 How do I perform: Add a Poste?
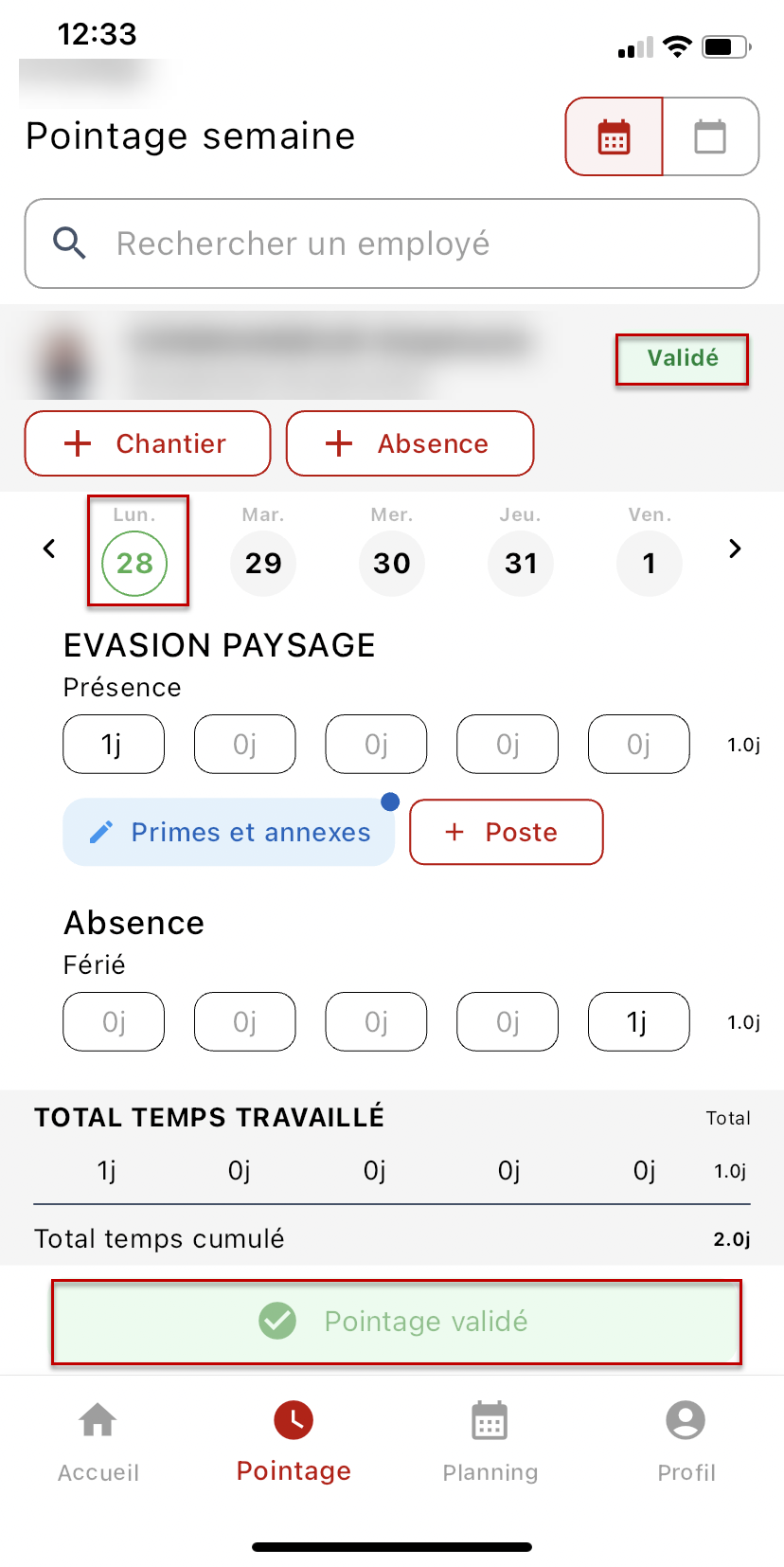tap(506, 832)
